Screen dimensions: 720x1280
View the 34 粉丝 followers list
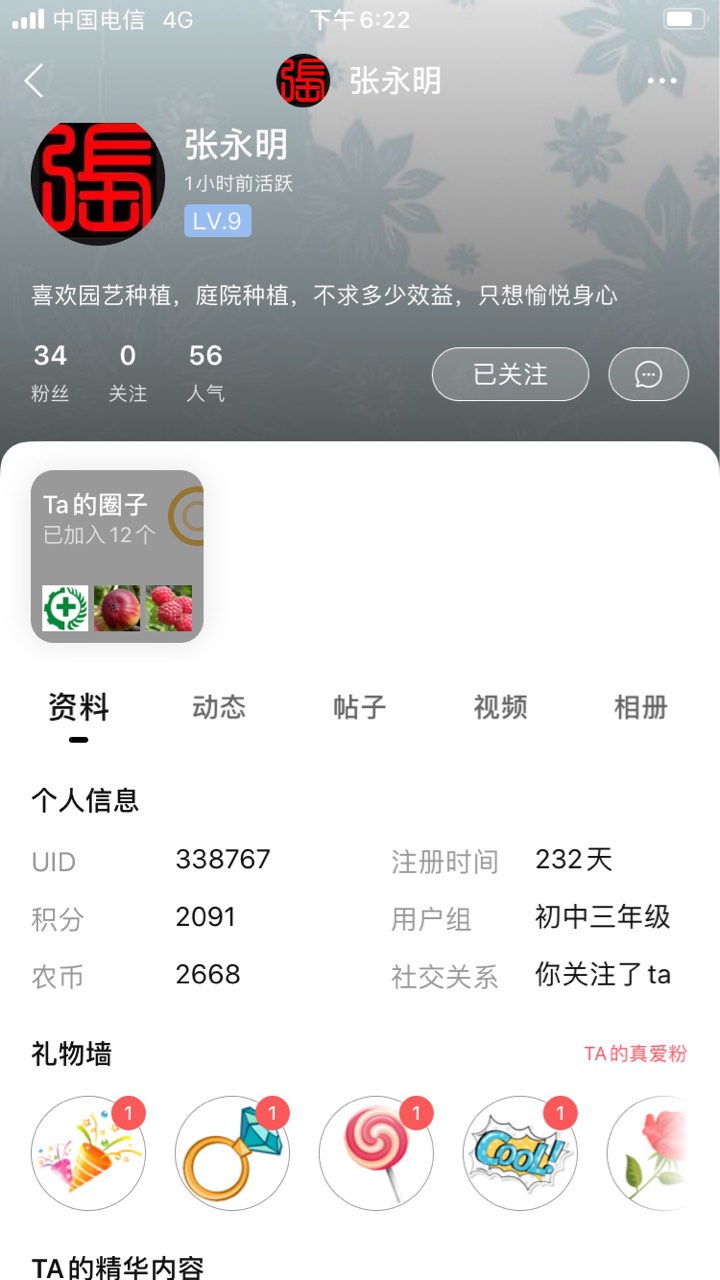[x=50, y=372]
